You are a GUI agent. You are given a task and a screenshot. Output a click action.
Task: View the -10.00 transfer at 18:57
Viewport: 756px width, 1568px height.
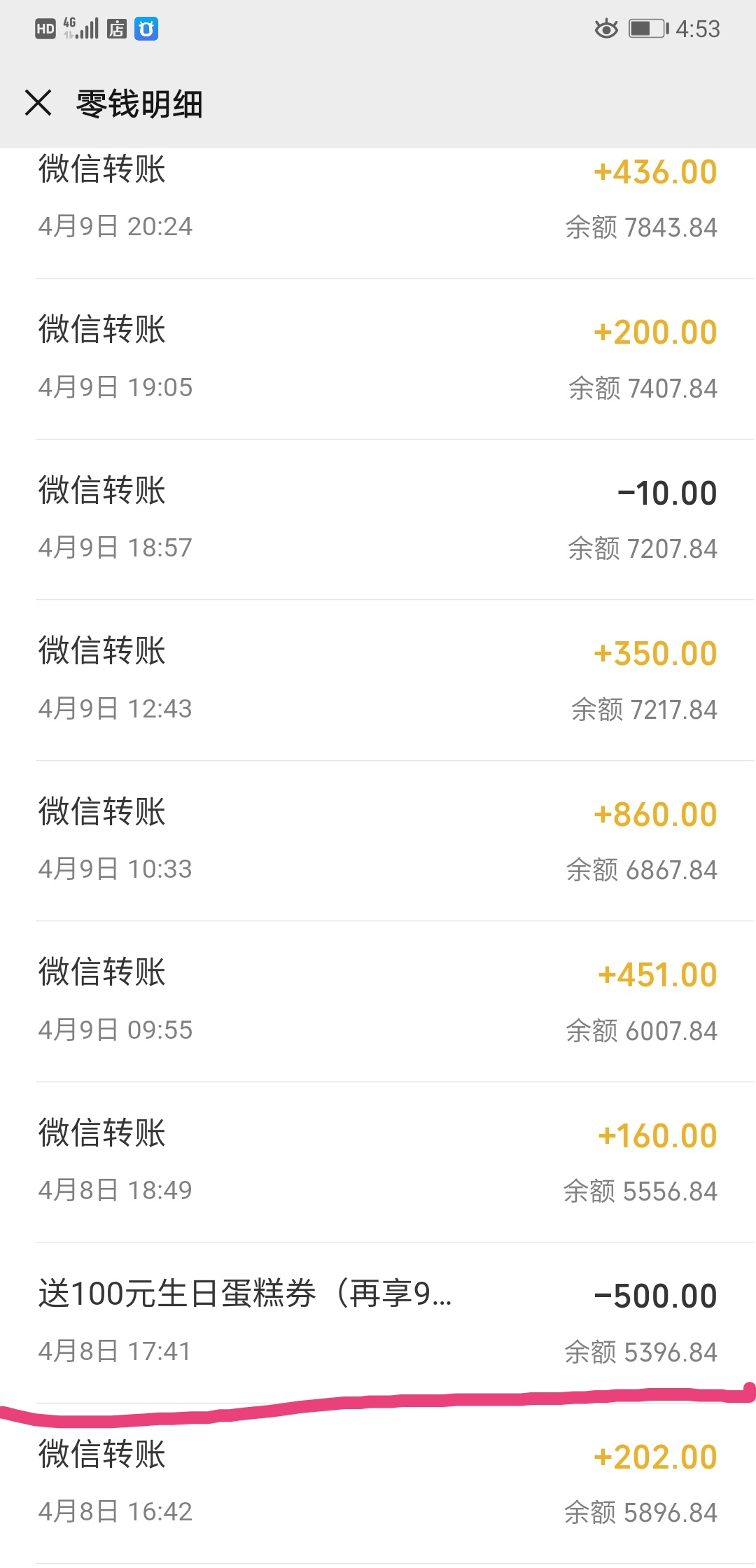point(378,519)
